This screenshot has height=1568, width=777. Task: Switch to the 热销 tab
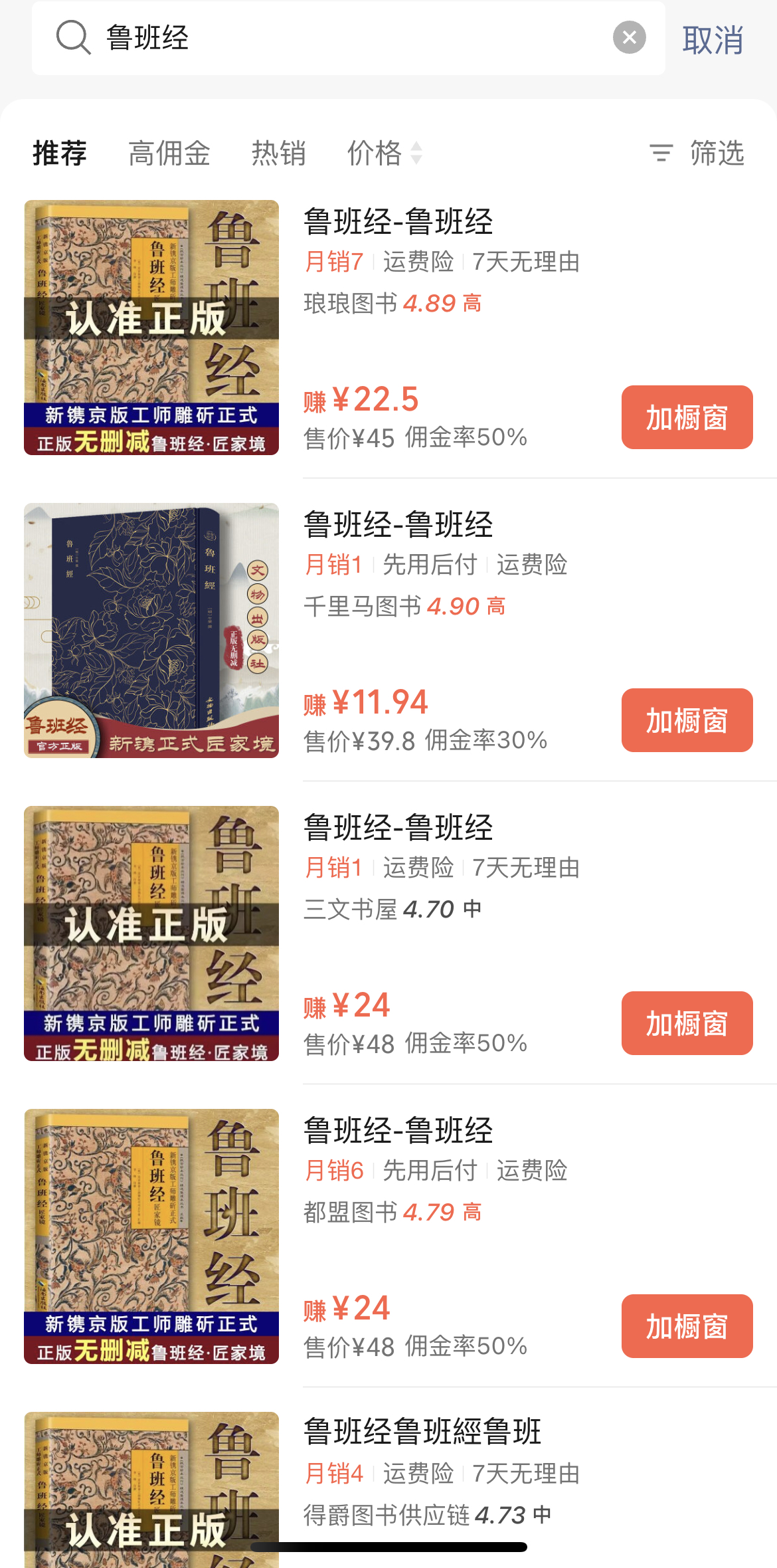[278, 153]
